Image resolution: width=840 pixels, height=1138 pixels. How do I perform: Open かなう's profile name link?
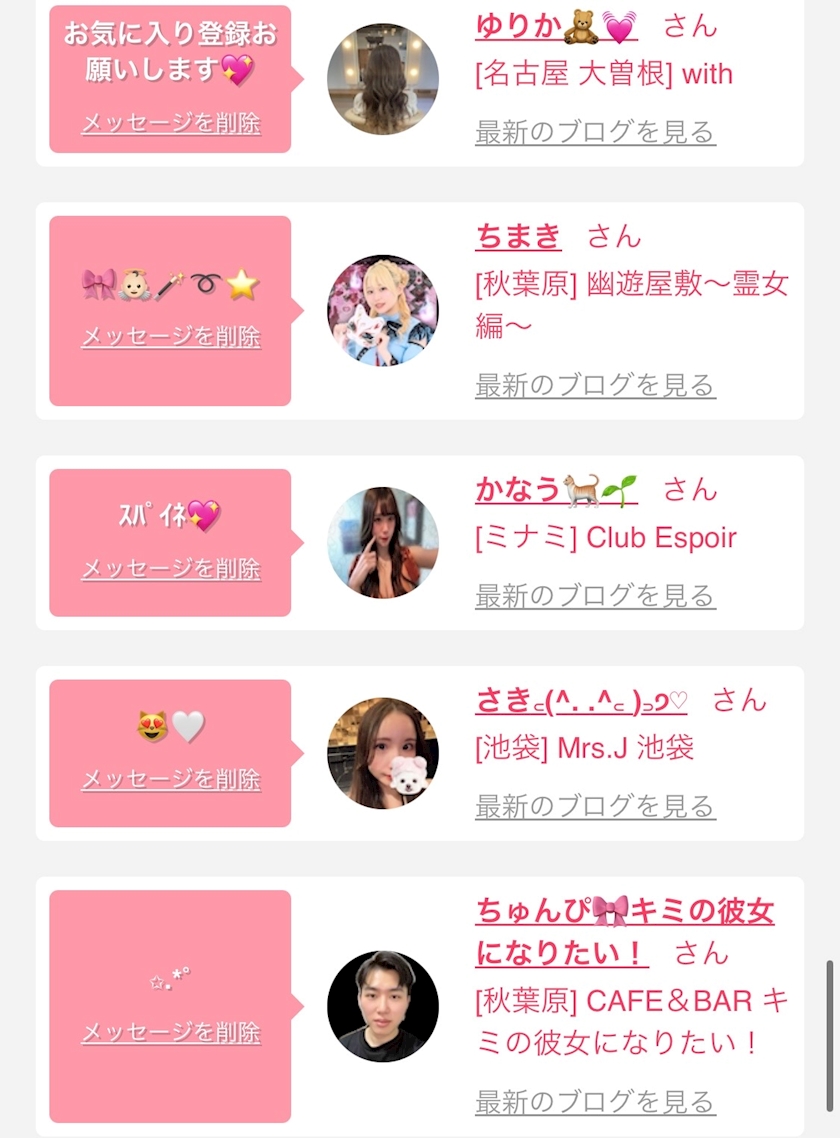click(x=556, y=490)
